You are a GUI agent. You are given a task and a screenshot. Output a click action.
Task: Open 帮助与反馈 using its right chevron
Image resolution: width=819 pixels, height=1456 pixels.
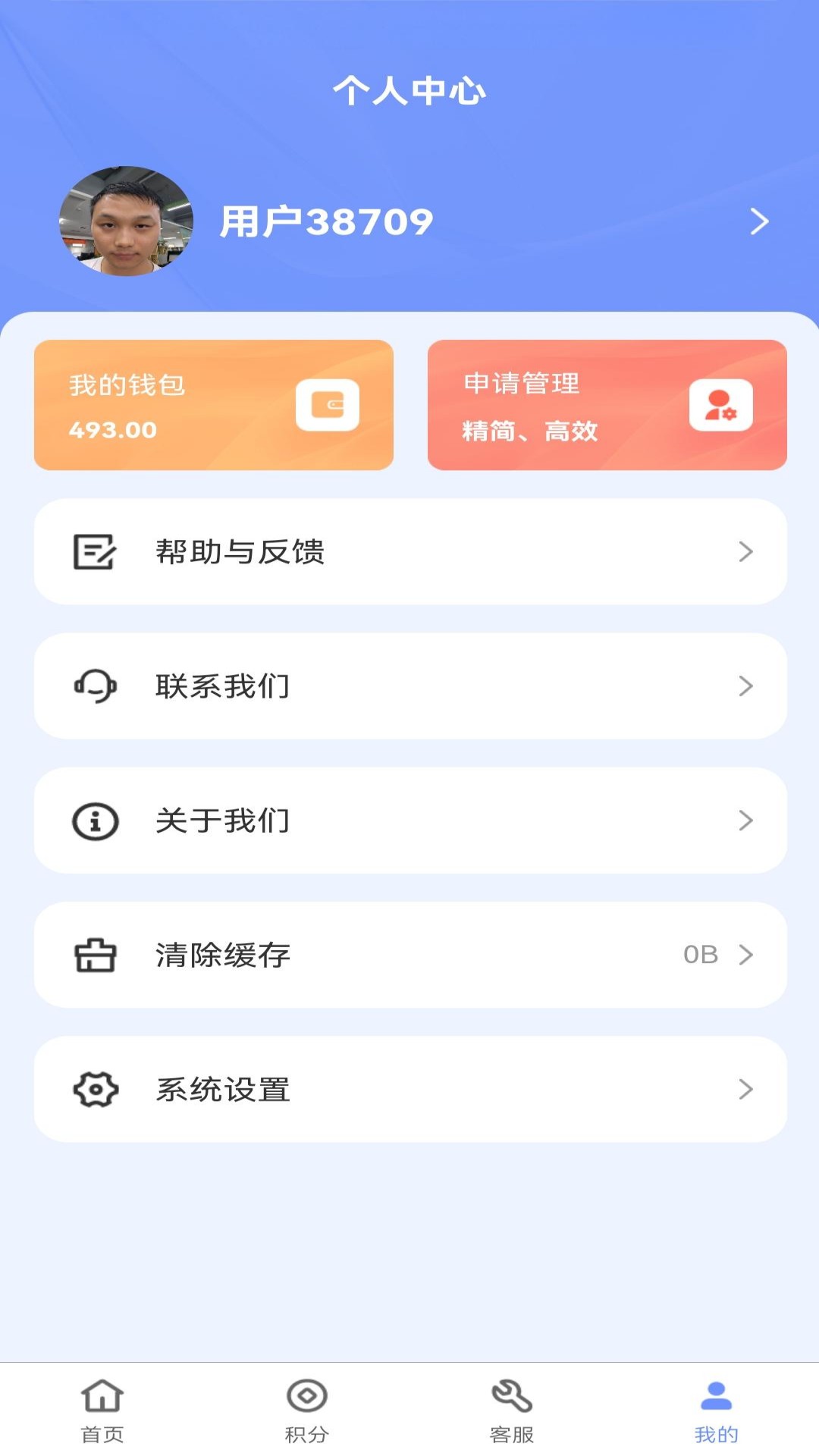[747, 552]
